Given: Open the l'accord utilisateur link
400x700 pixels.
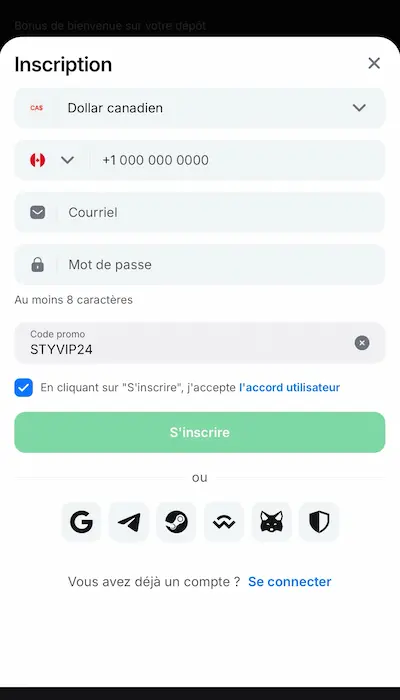Looking at the screenshot, I should coord(290,388).
